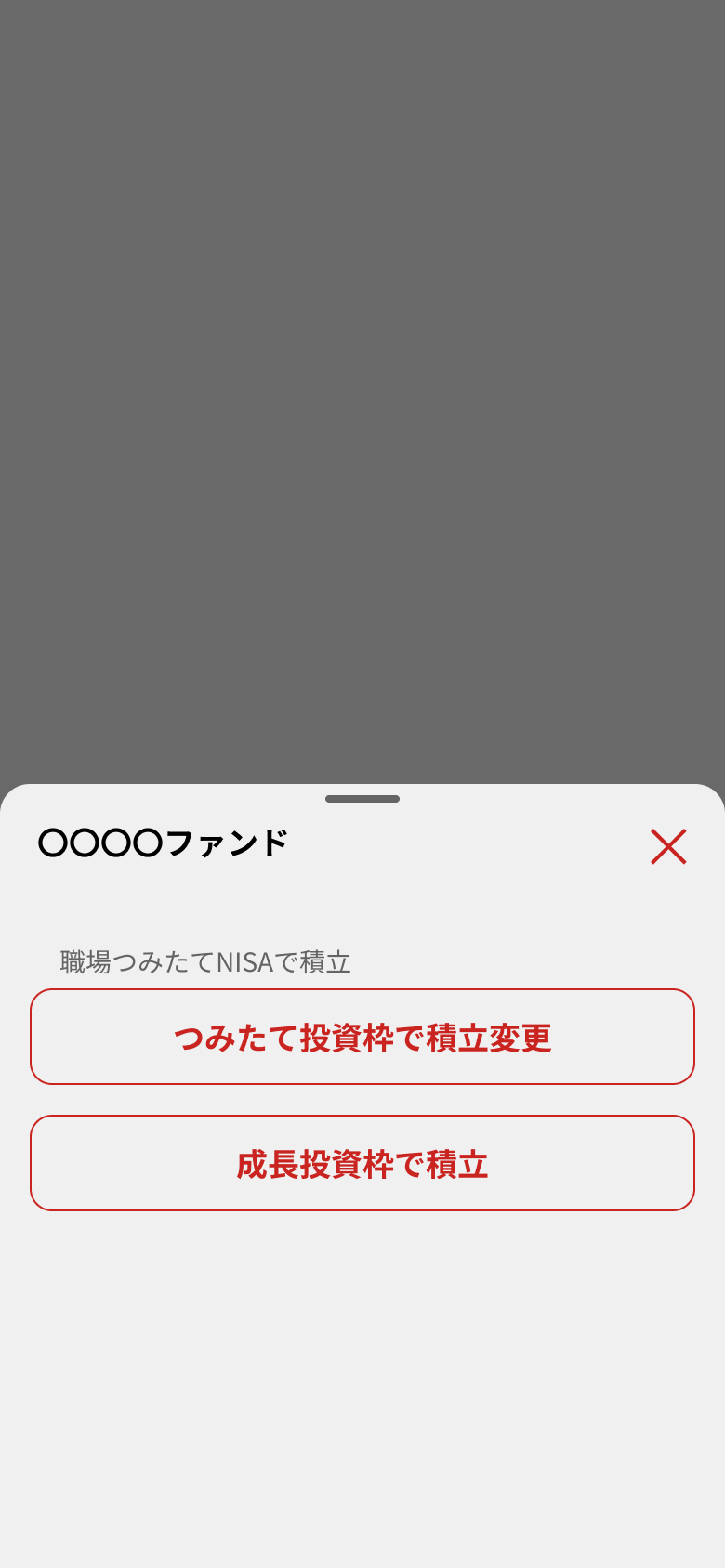Open the growth investment quota accumulation screen
The height and width of the screenshot is (1568, 725).
(362, 1163)
